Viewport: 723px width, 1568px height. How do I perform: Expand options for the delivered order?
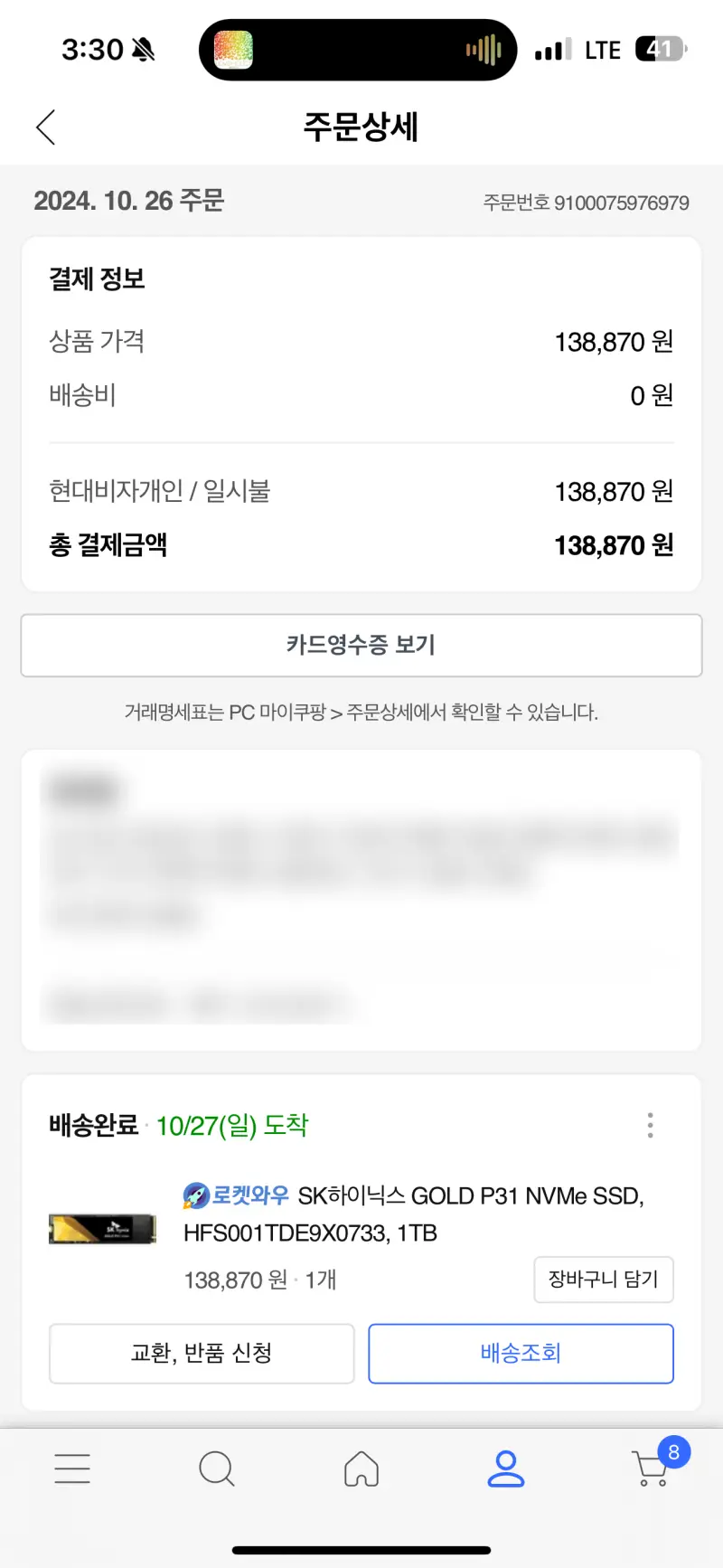coord(650,1125)
